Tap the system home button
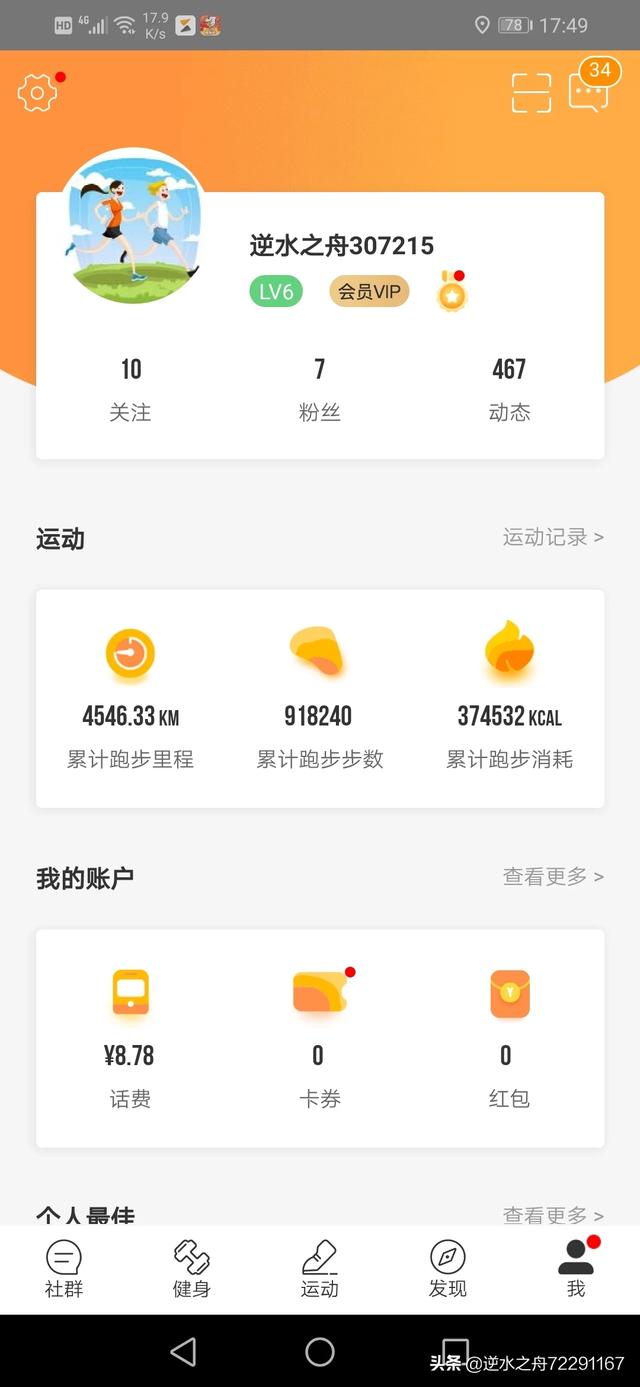Image resolution: width=640 pixels, height=1387 pixels. tap(320, 1352)
